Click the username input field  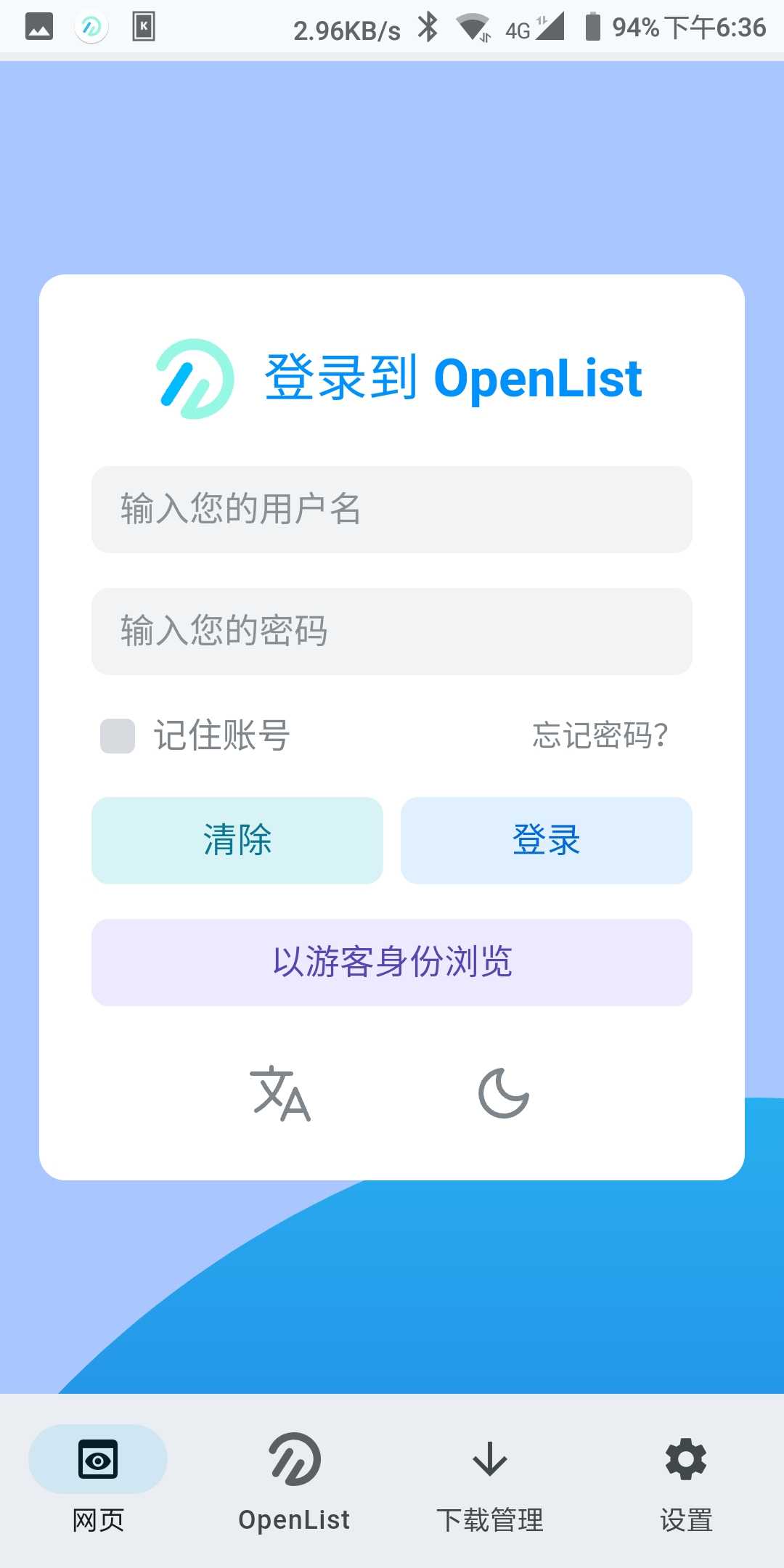392,509
